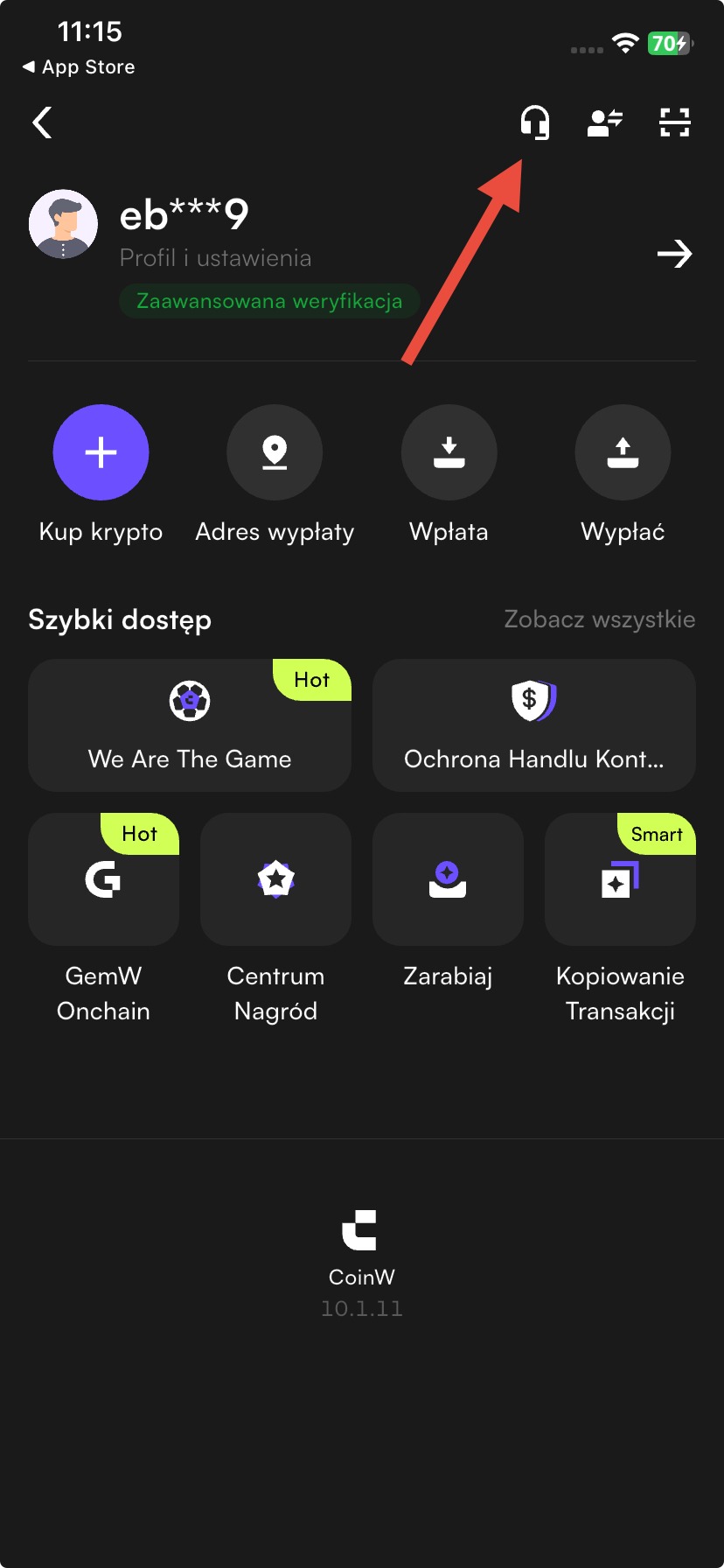724x1568 pixels.
Task: Return to App Store via status bar
Action: pyautogui.click(x=79, y=67)
